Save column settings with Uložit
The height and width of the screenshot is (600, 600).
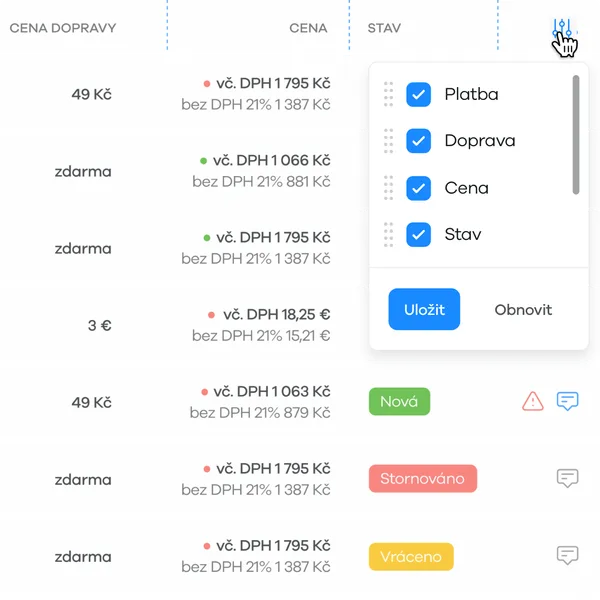pos(424,310)
